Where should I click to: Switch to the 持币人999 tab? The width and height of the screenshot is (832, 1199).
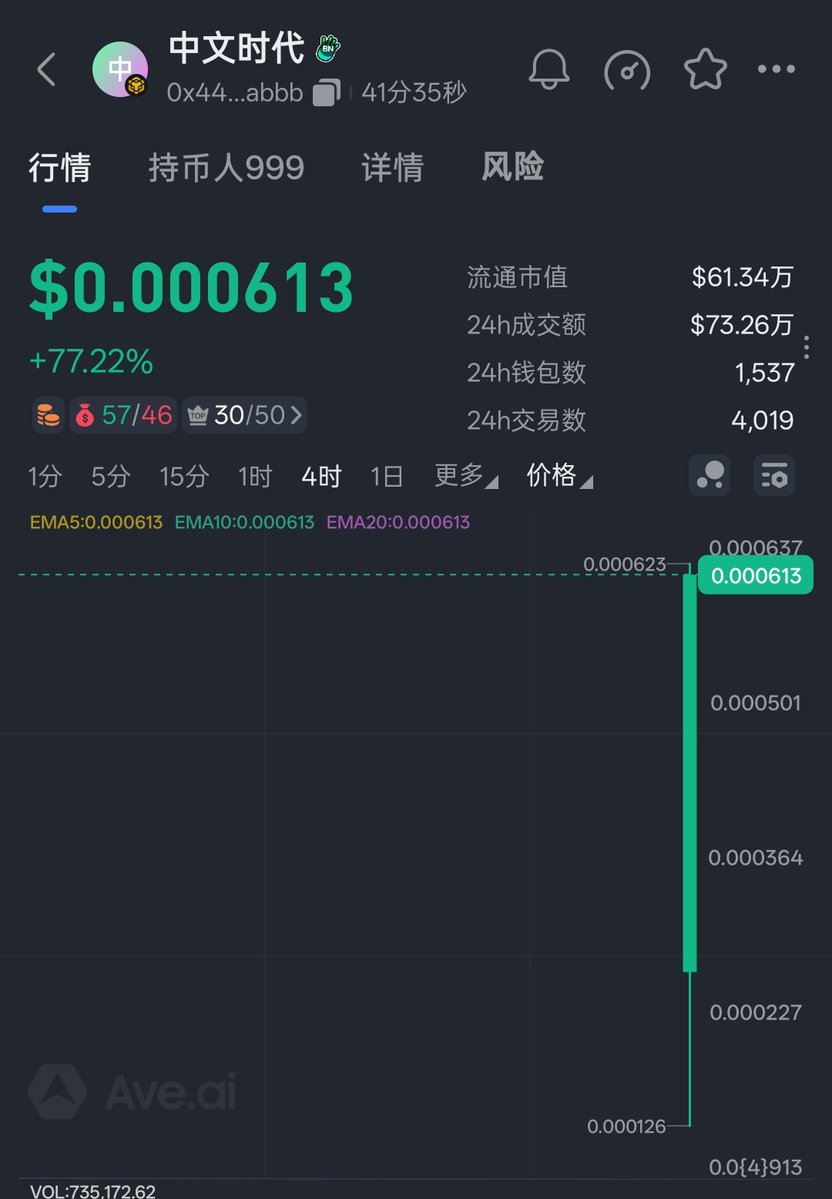226,167
